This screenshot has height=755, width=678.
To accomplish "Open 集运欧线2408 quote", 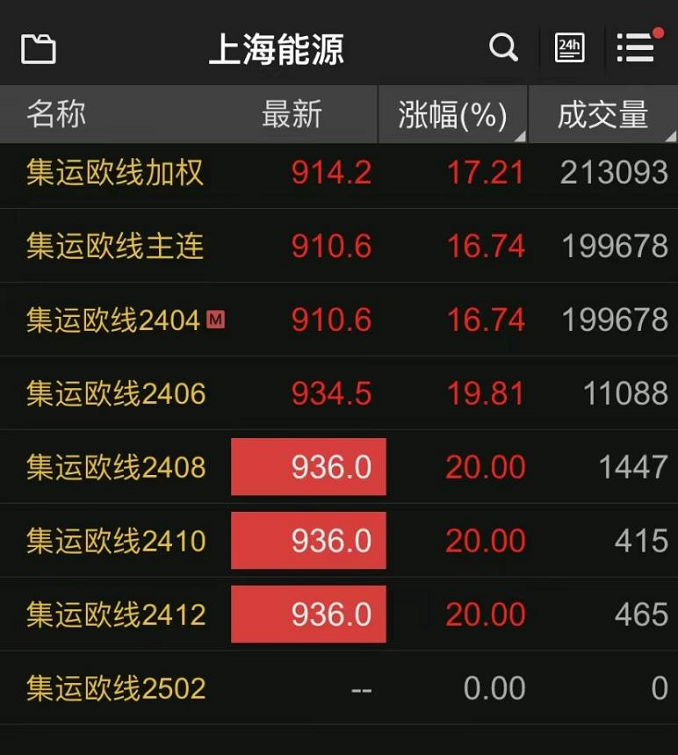I will tap(115, 467).
